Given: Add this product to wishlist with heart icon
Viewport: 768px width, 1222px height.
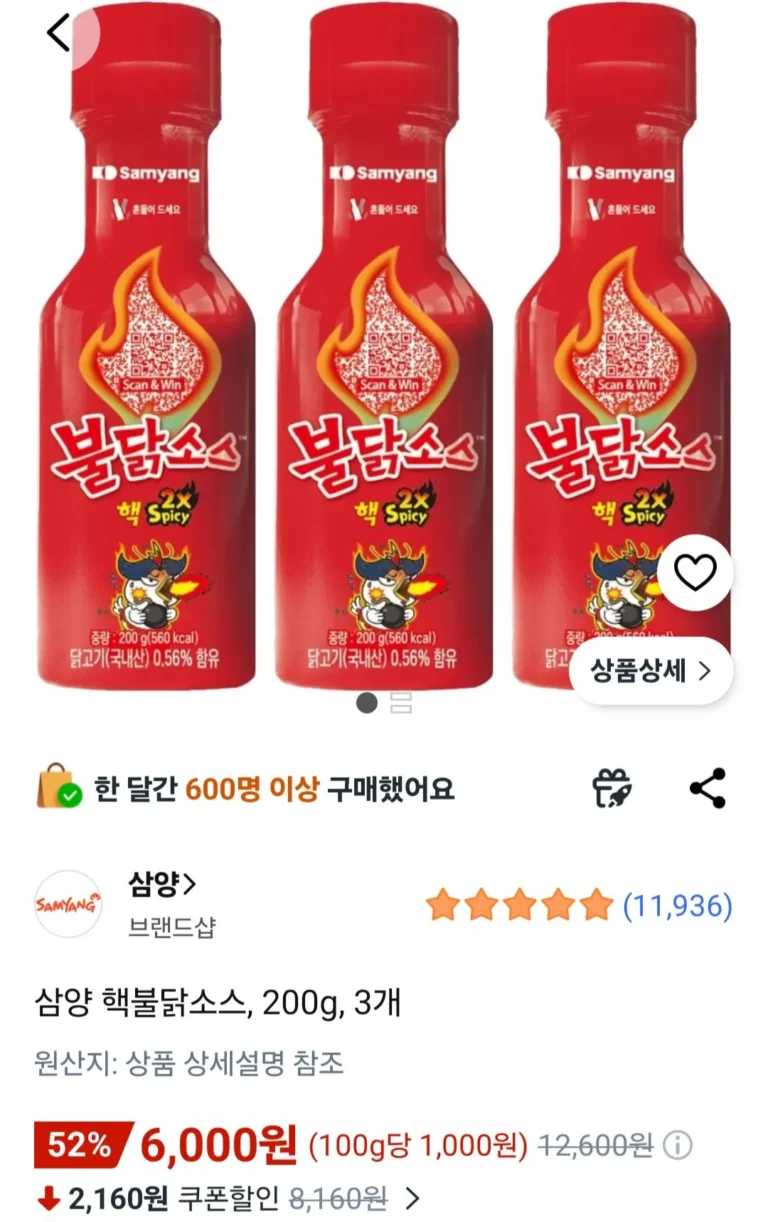Looking at the screenshot, I should click(696, 573).
